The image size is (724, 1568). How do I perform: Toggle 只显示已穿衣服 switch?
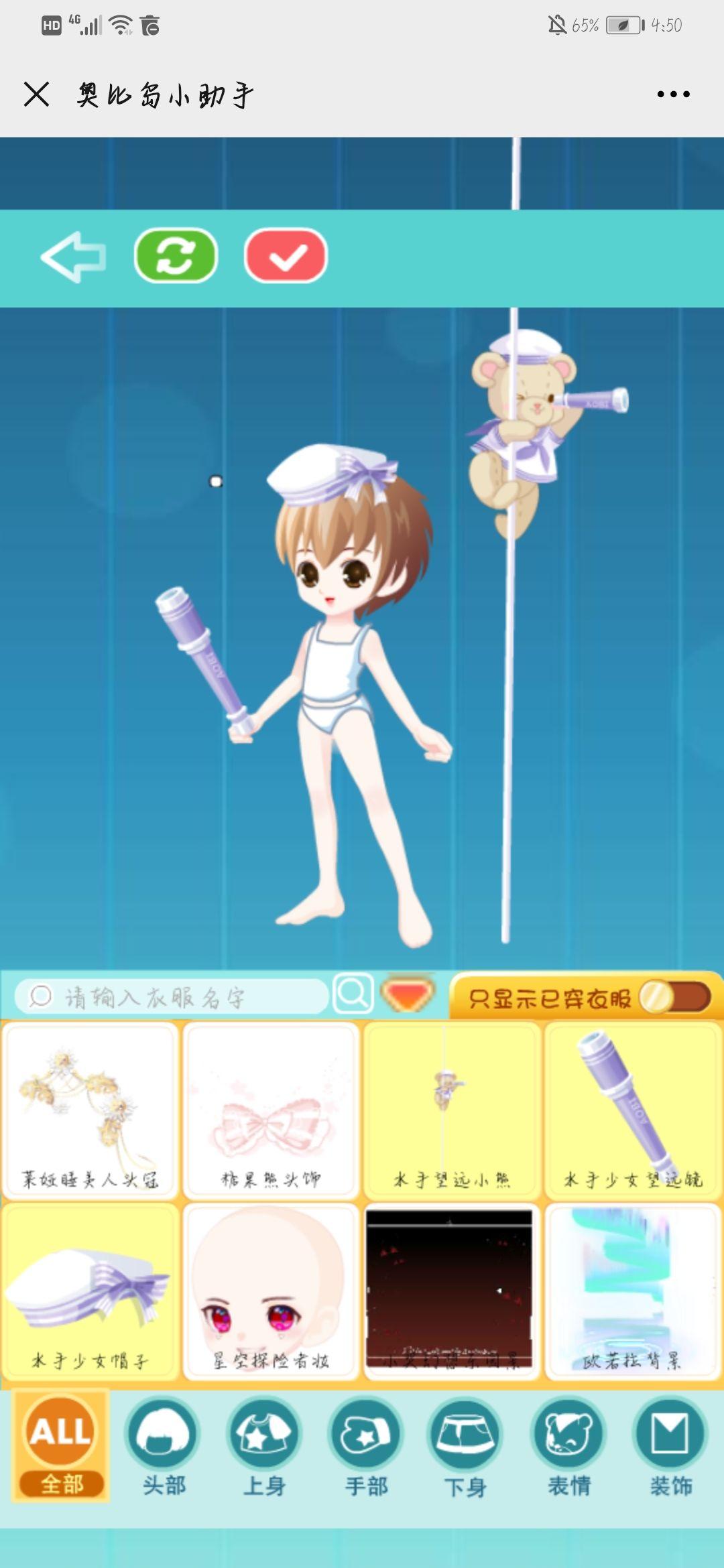tap(674, 997)
